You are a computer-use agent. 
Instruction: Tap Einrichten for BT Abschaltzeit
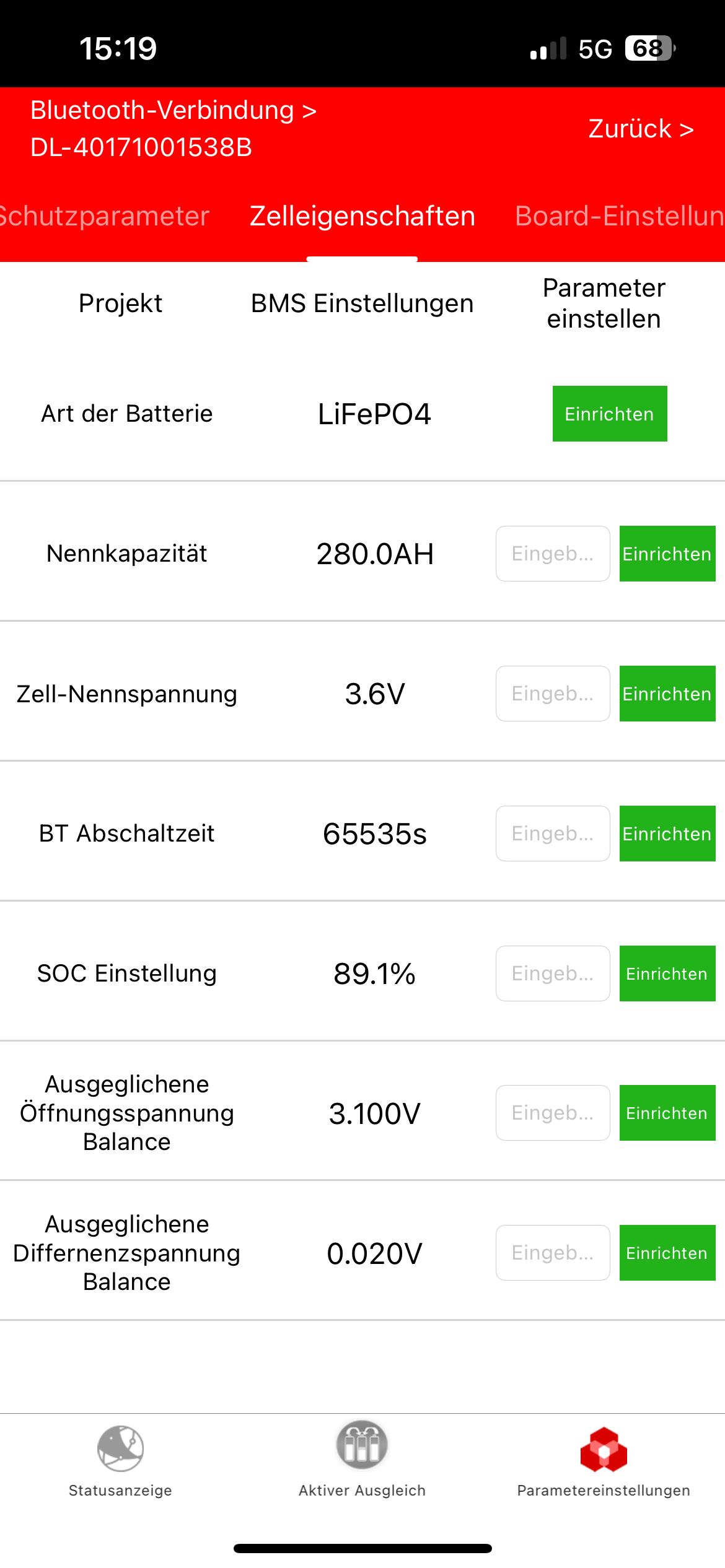(667, 834)
